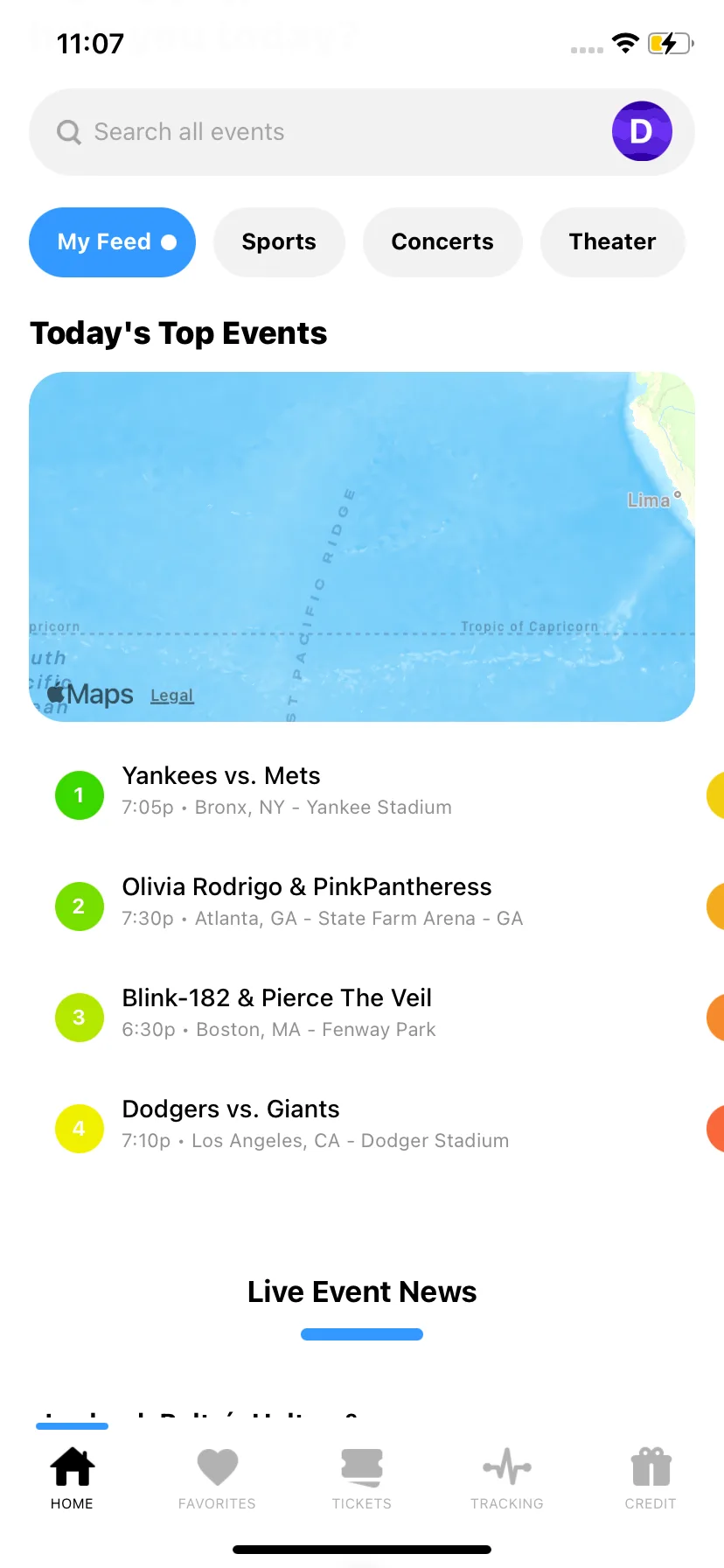Image resolution: width=724 pixels, height=1568 pixels.
Task: Show Concerts events
Action: pyautogui.click(x=442, y=242)
